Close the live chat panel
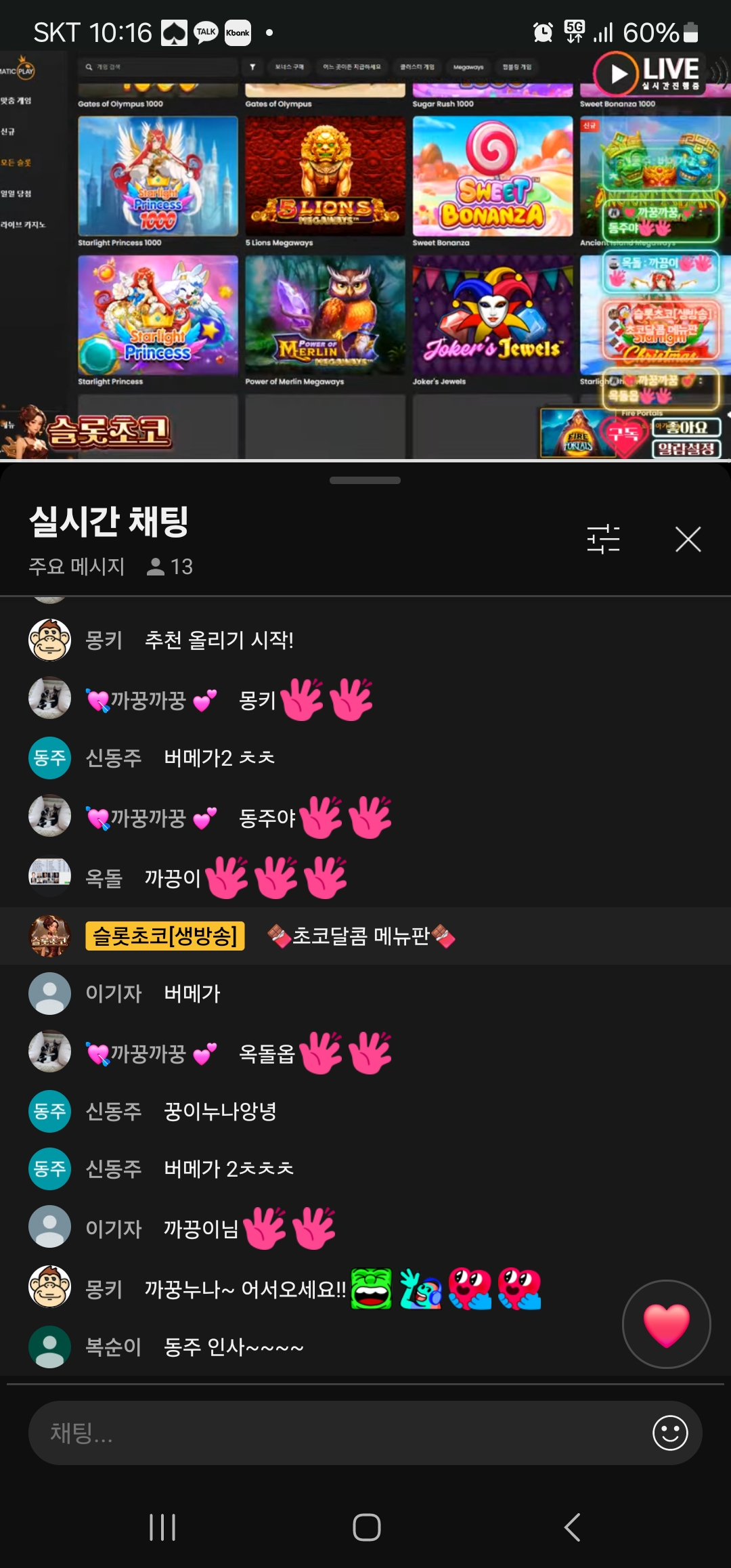The image size is (731, 1568). (688, 539)
